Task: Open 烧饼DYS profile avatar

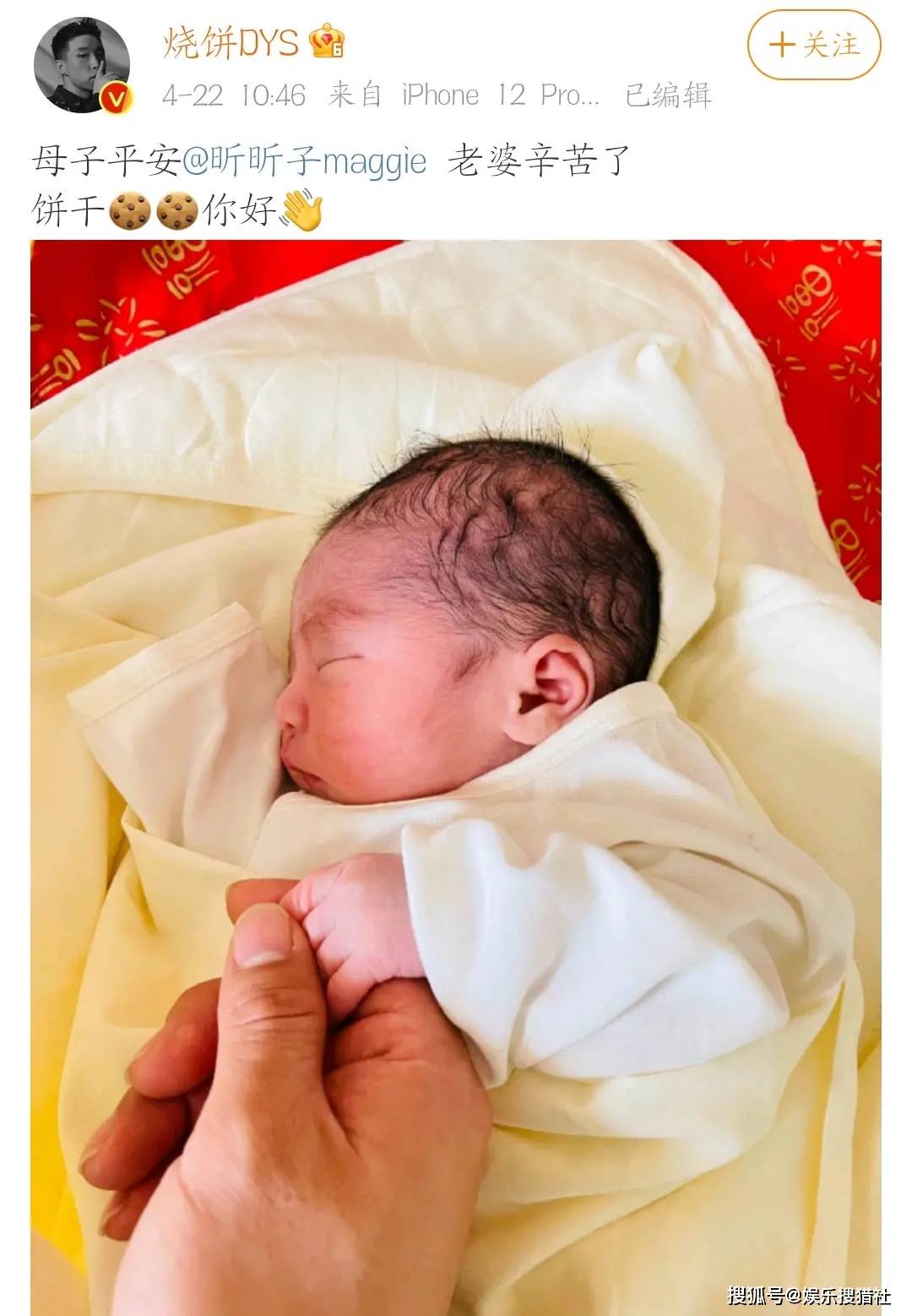Action: pyautogui.click(x=81, y=64)
